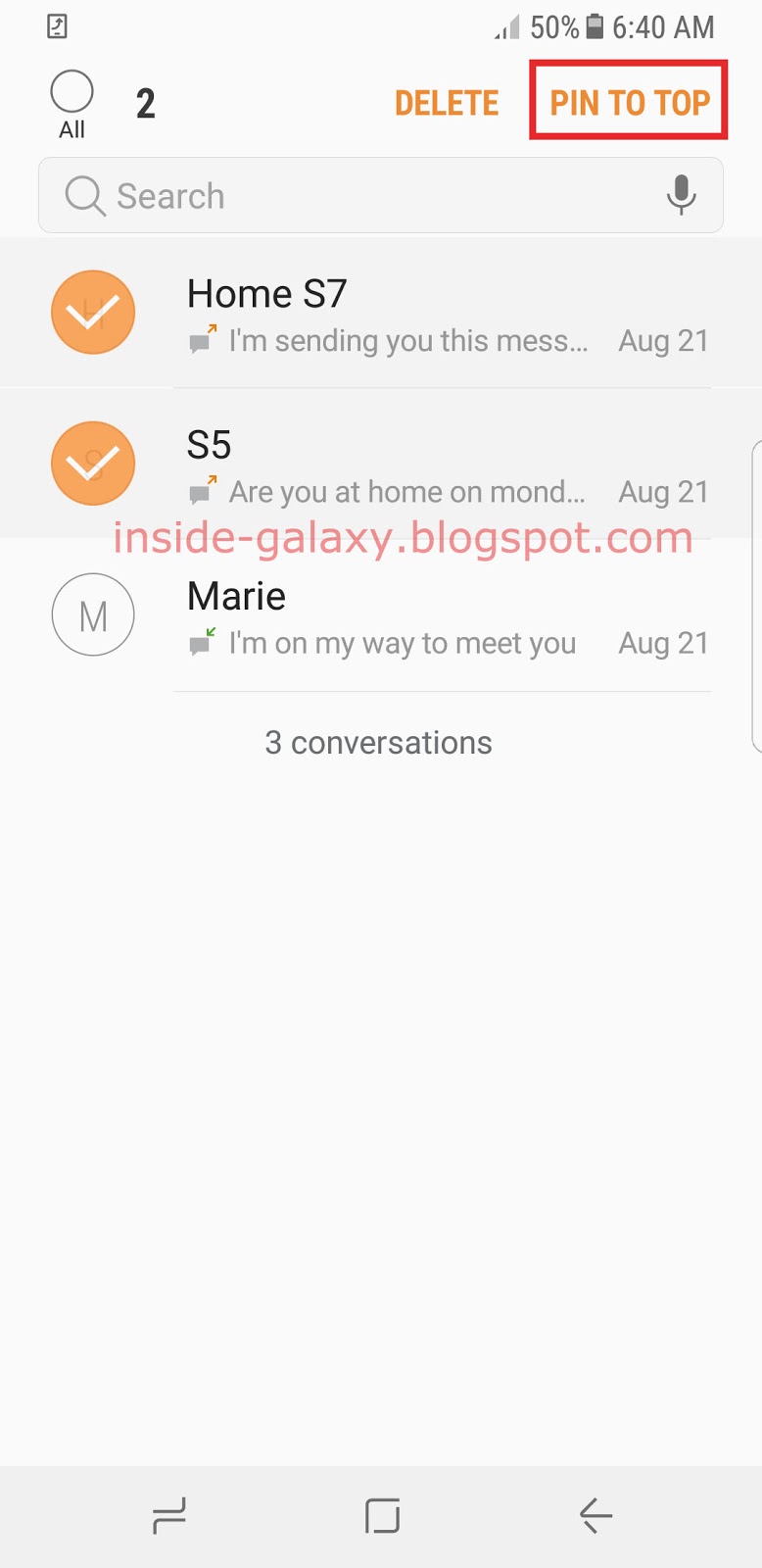The height and width of the screenshot is (1568, 762).
Task: Uncheck the Home S7 conversation
Action: pyautogui.click(x=93, y=313)
